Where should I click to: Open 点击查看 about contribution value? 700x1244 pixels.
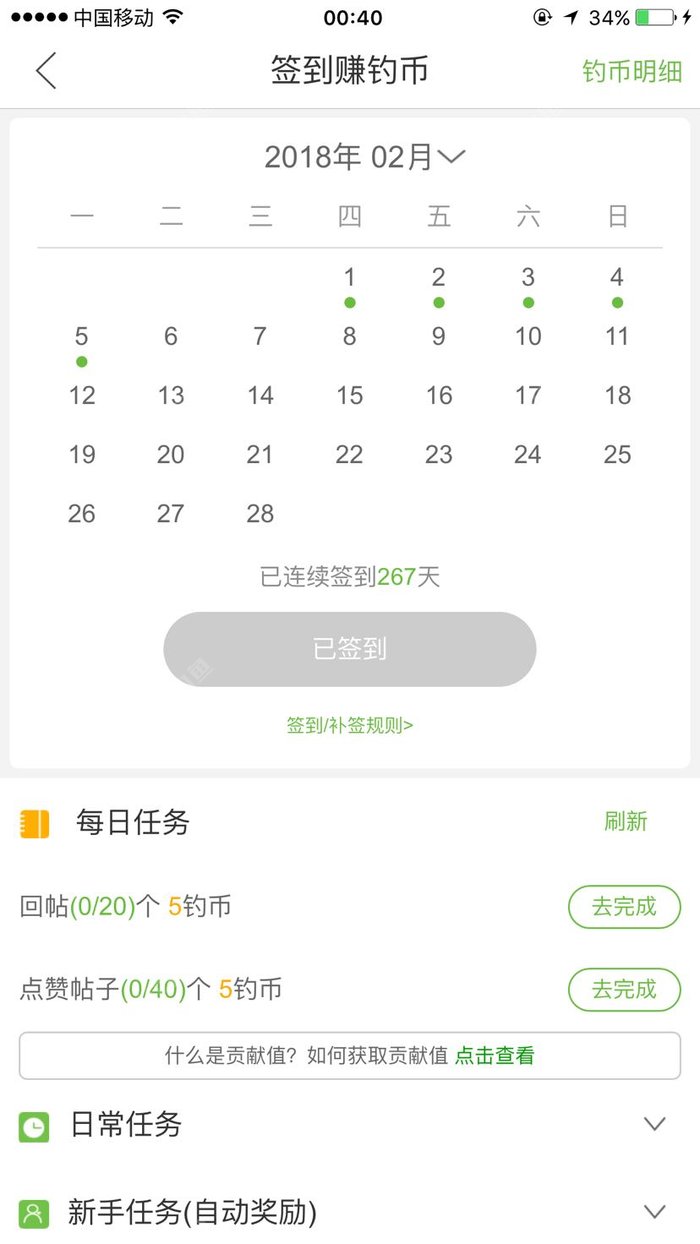coord(495,1056)
